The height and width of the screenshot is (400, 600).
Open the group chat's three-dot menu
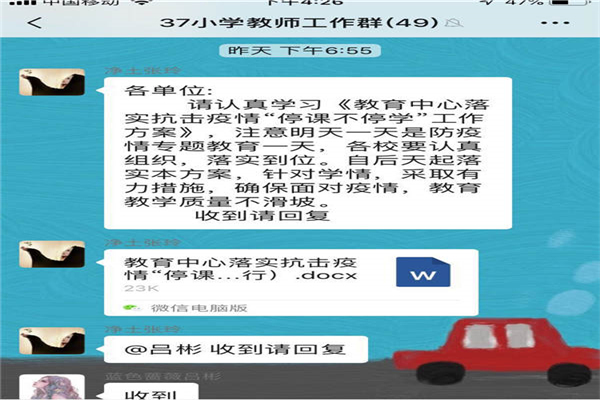pyautogui.click(x=564, y=22)
